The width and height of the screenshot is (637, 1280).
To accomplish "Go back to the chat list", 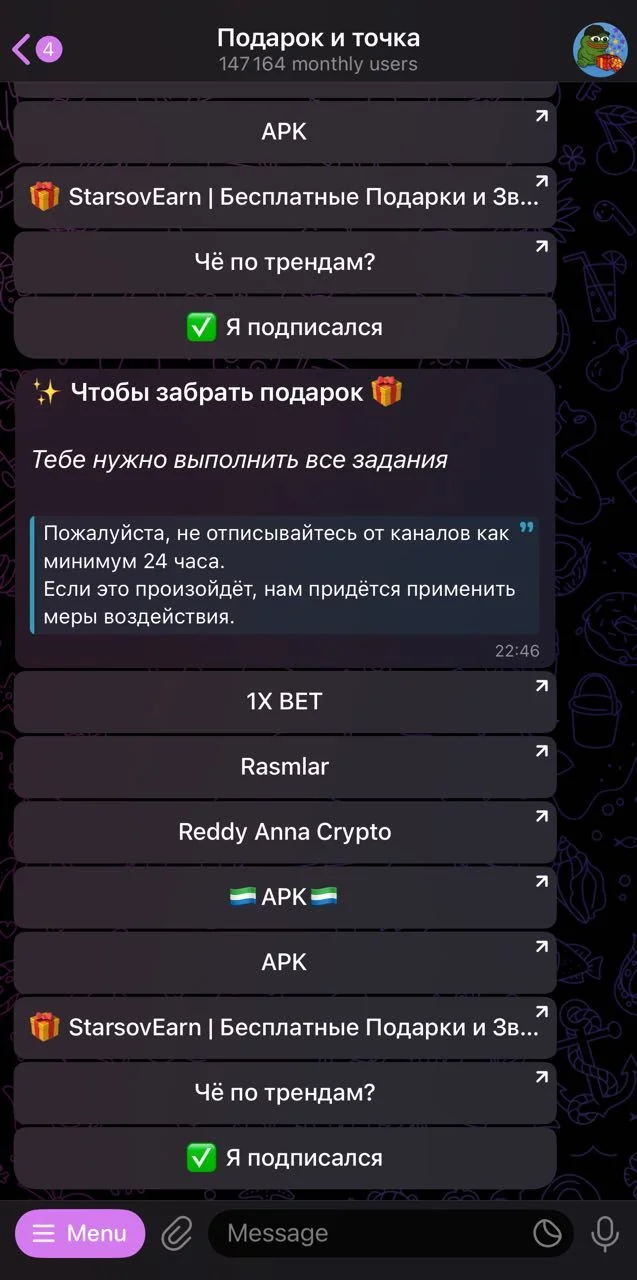I will 36,48.
